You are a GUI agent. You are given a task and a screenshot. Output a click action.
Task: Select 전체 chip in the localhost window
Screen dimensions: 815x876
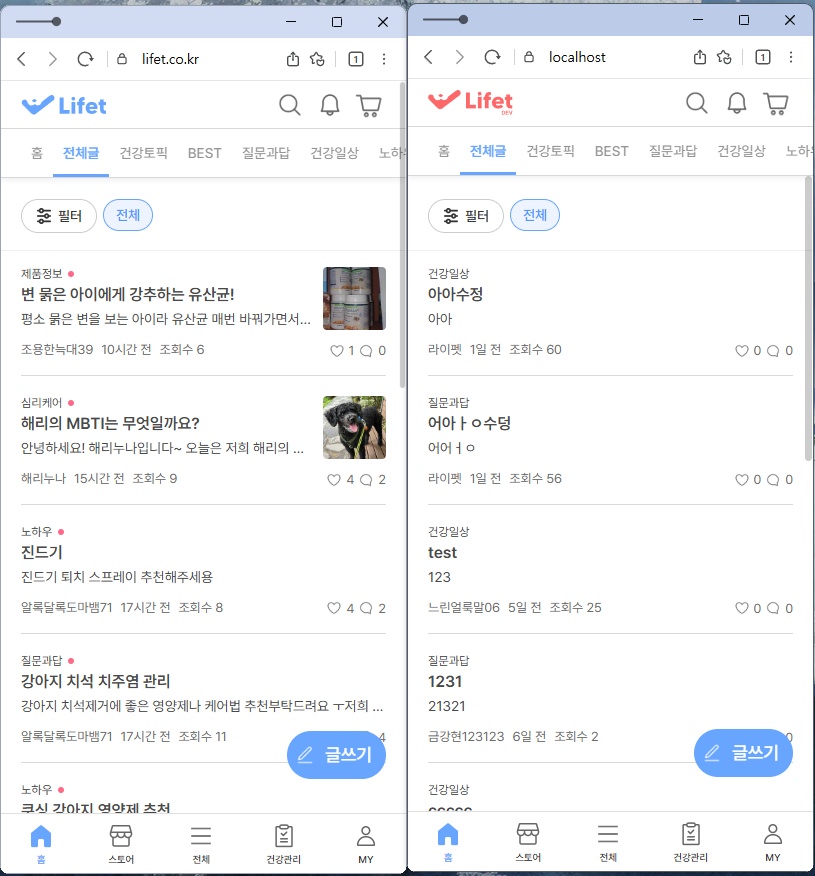(534, 215)
